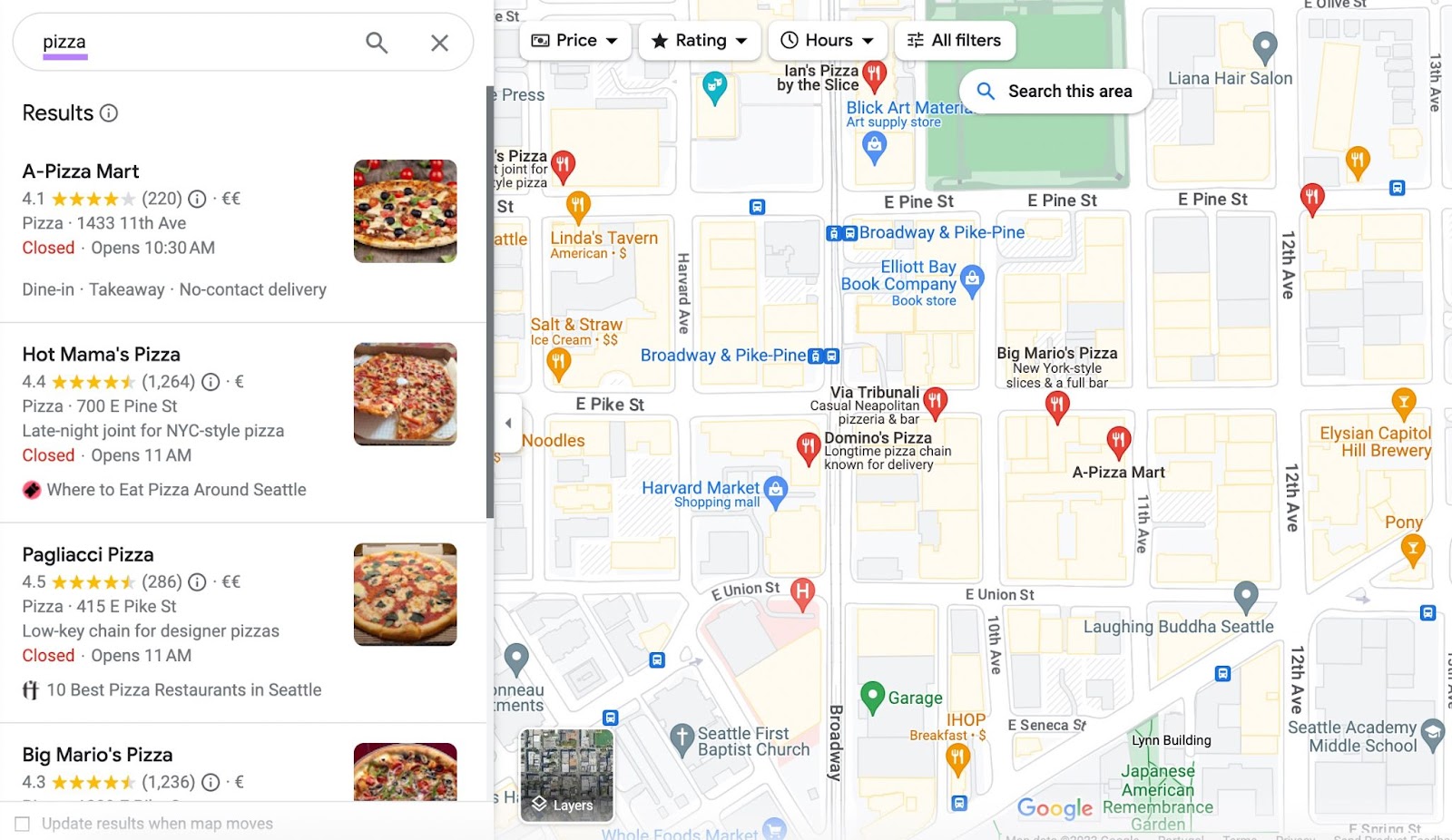Open 10 Best Pizza Restaurants in Seattle
Screen dimensions: 1452x840
(x=183, y=690)
